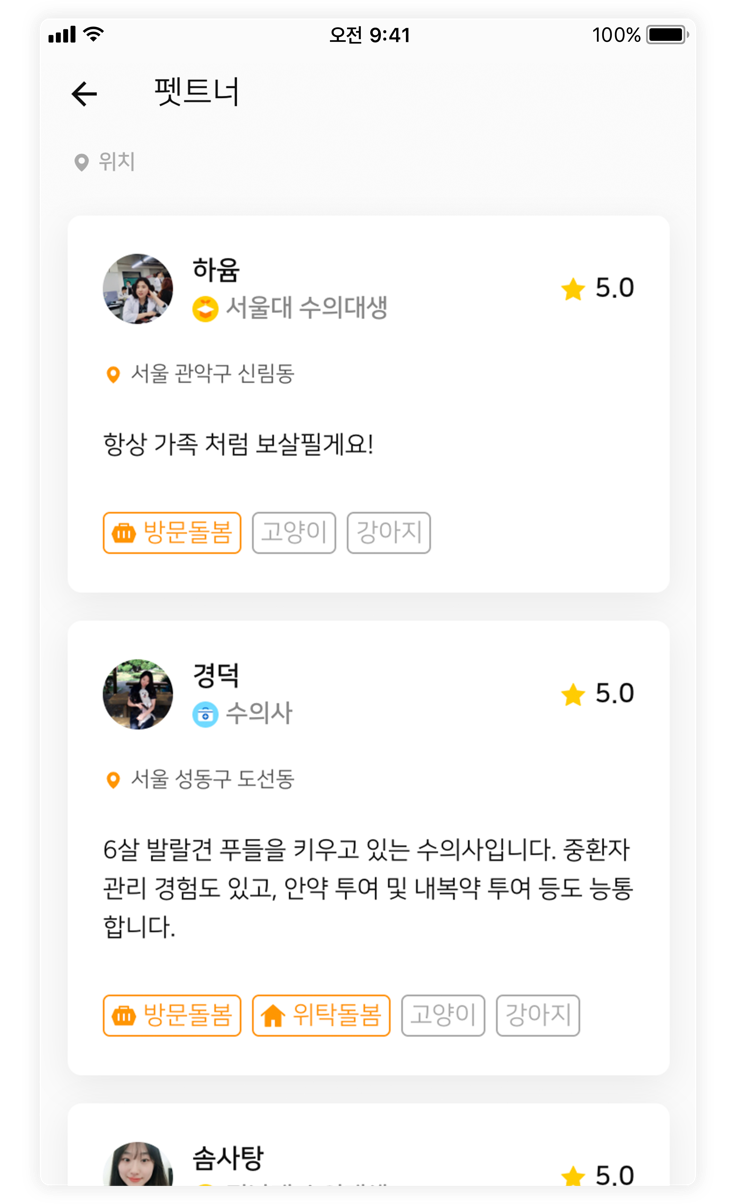
Task: Go back using the arrow icon
Action: coord(84,94)
